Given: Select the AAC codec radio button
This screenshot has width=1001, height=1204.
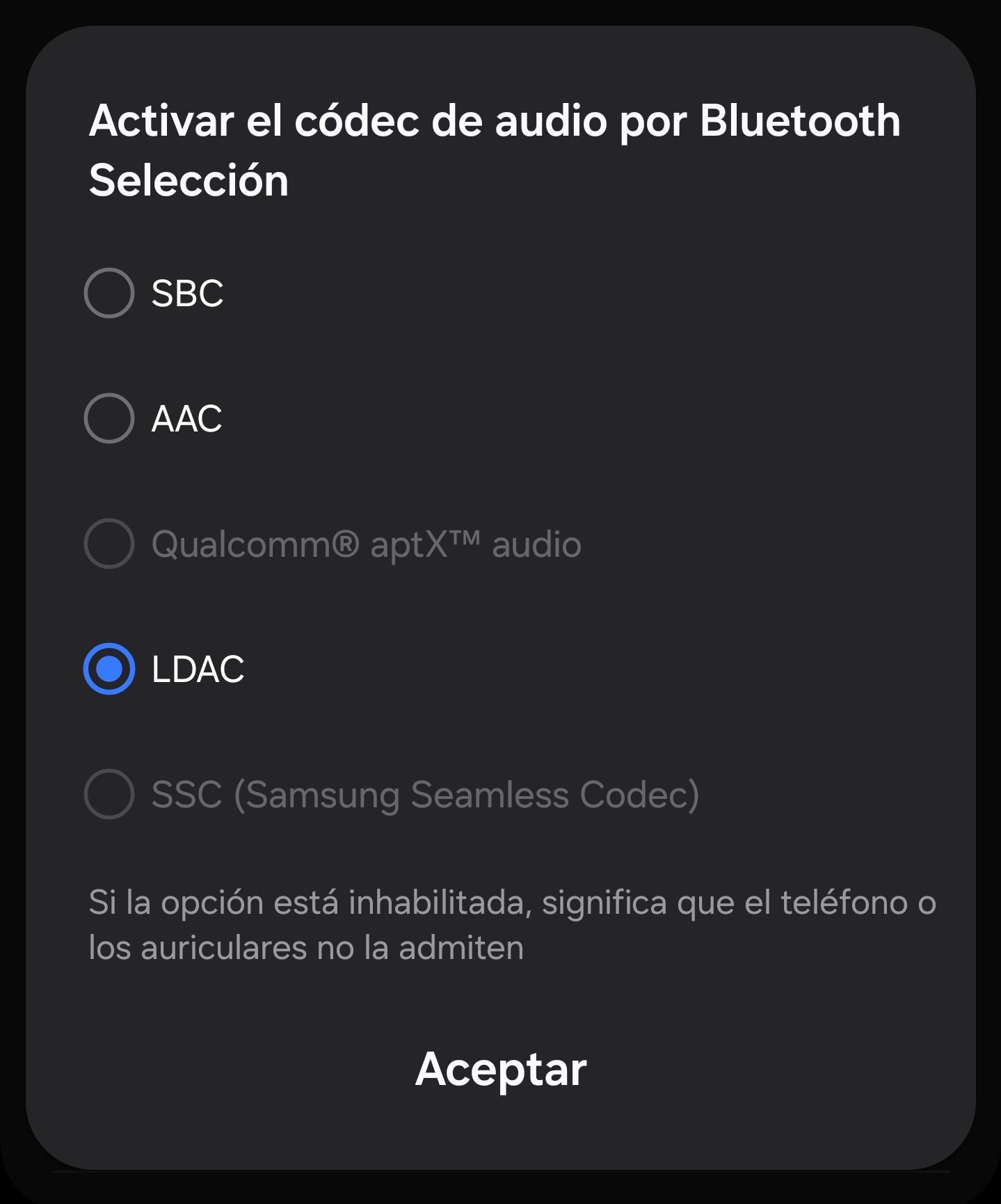Looking at the screenshot, I should [109, 418].
